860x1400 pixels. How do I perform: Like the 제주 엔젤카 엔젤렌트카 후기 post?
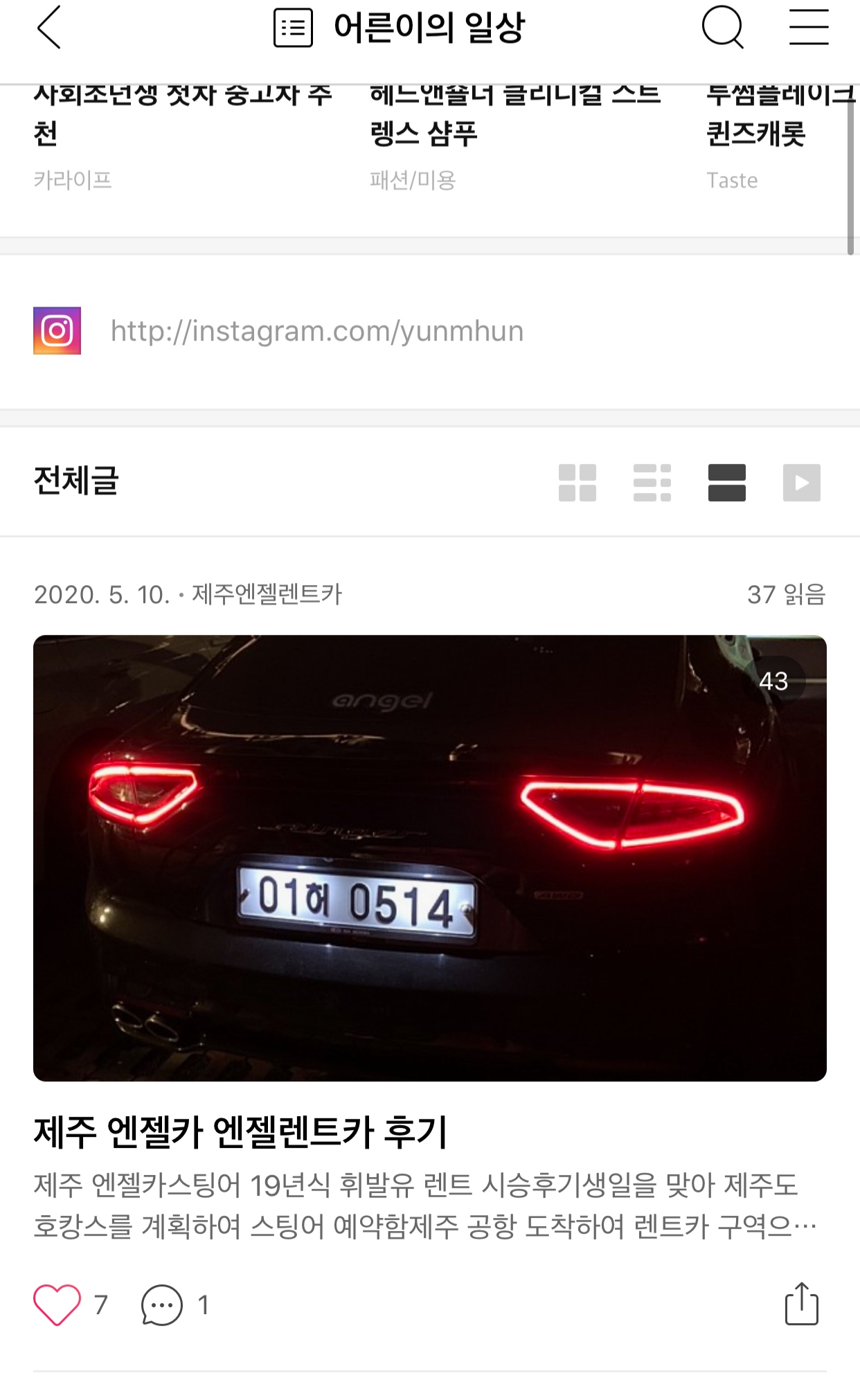[x=57, y=1304]
